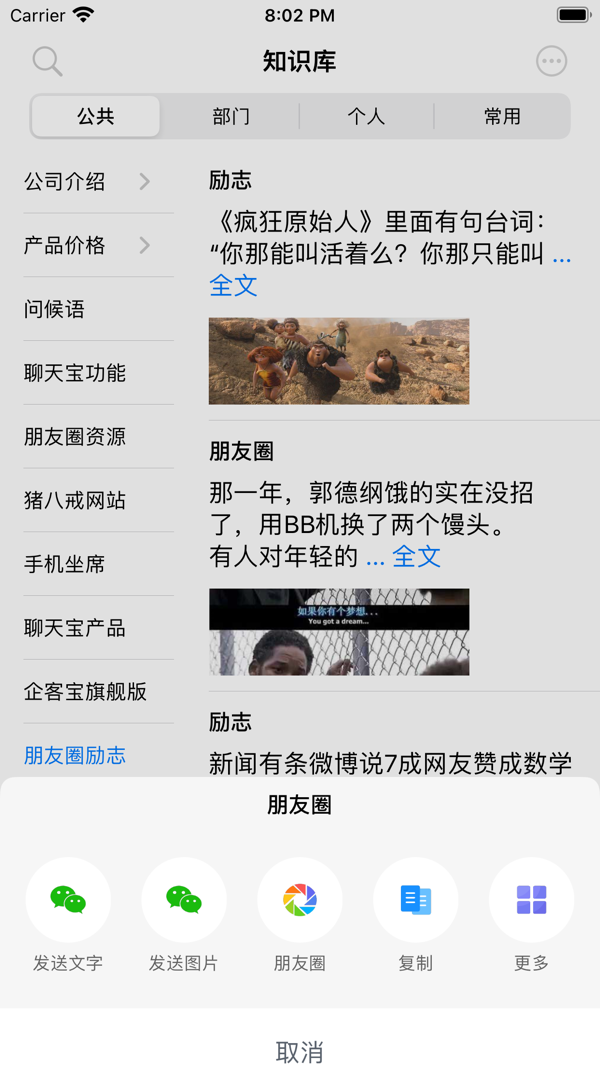The width and height of the screenshot is (600, 1067).
Task: Tap 发送文字 in the share sheet
Action: [x=68, y=900]
